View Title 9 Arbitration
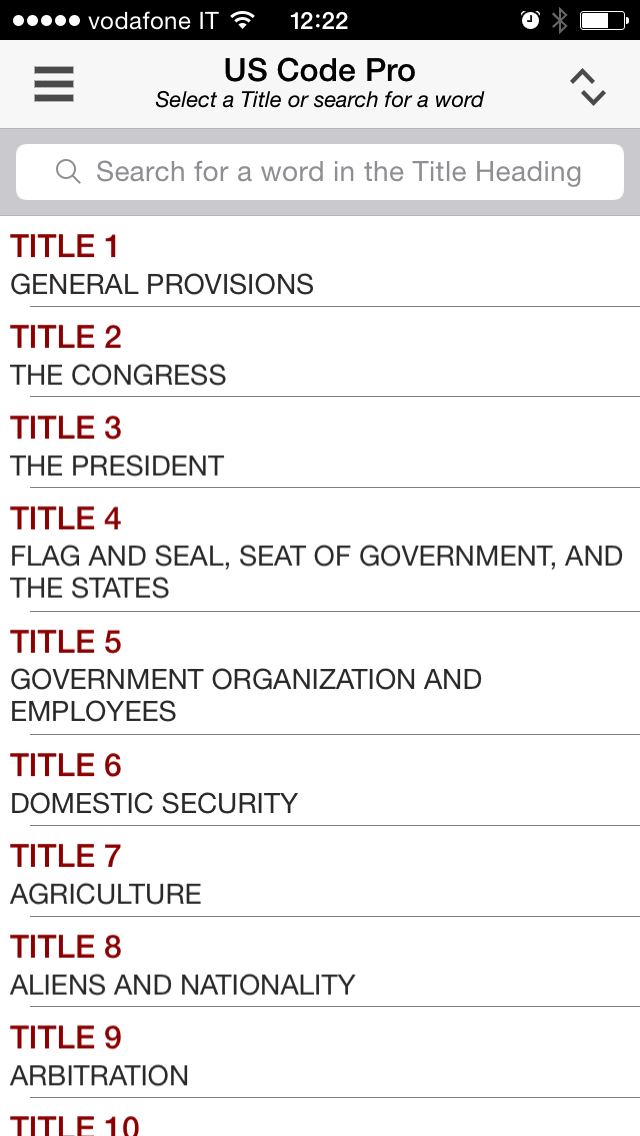Image resolution: width=640 pixels, height=1136 pixels. tap(320, 1056)
